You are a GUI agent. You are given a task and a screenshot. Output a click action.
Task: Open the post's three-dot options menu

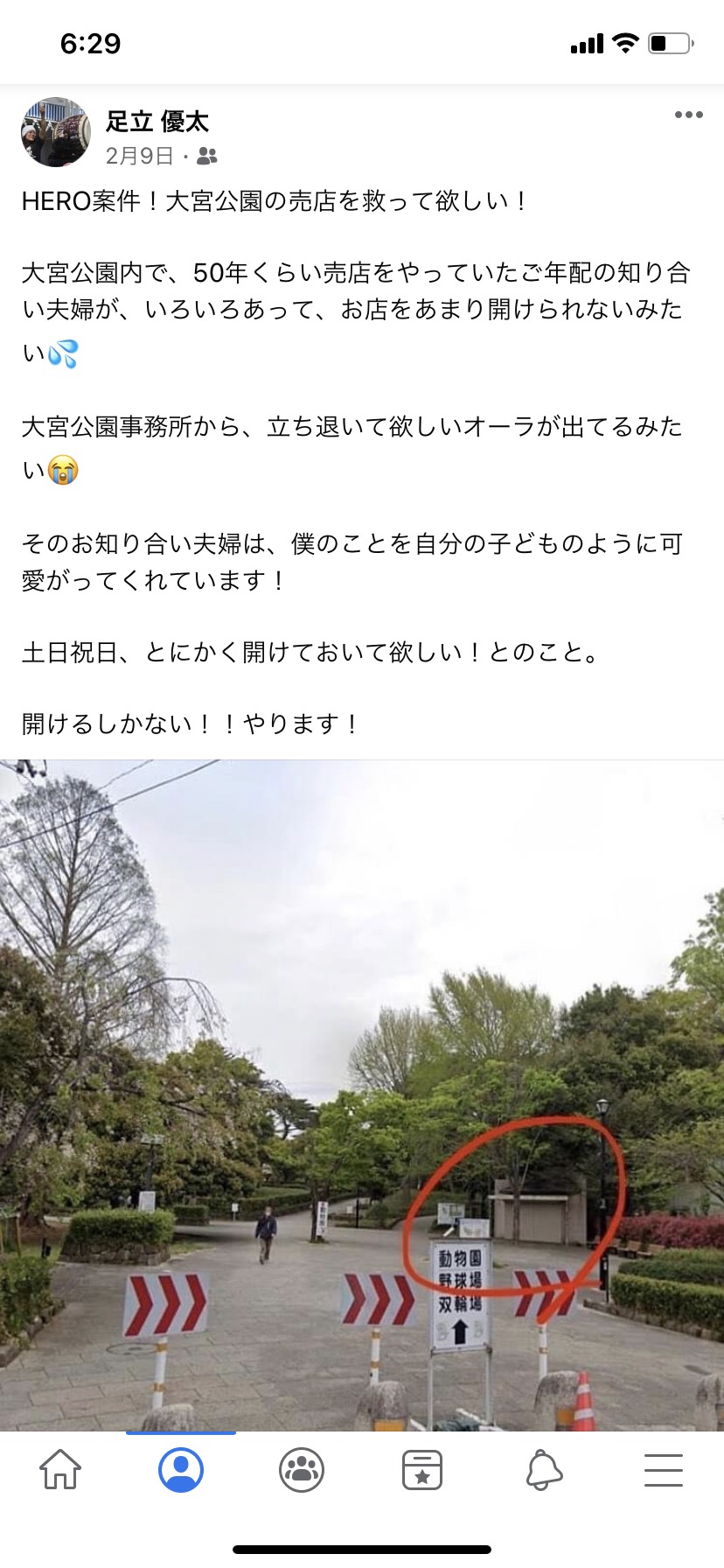[688, 115]
